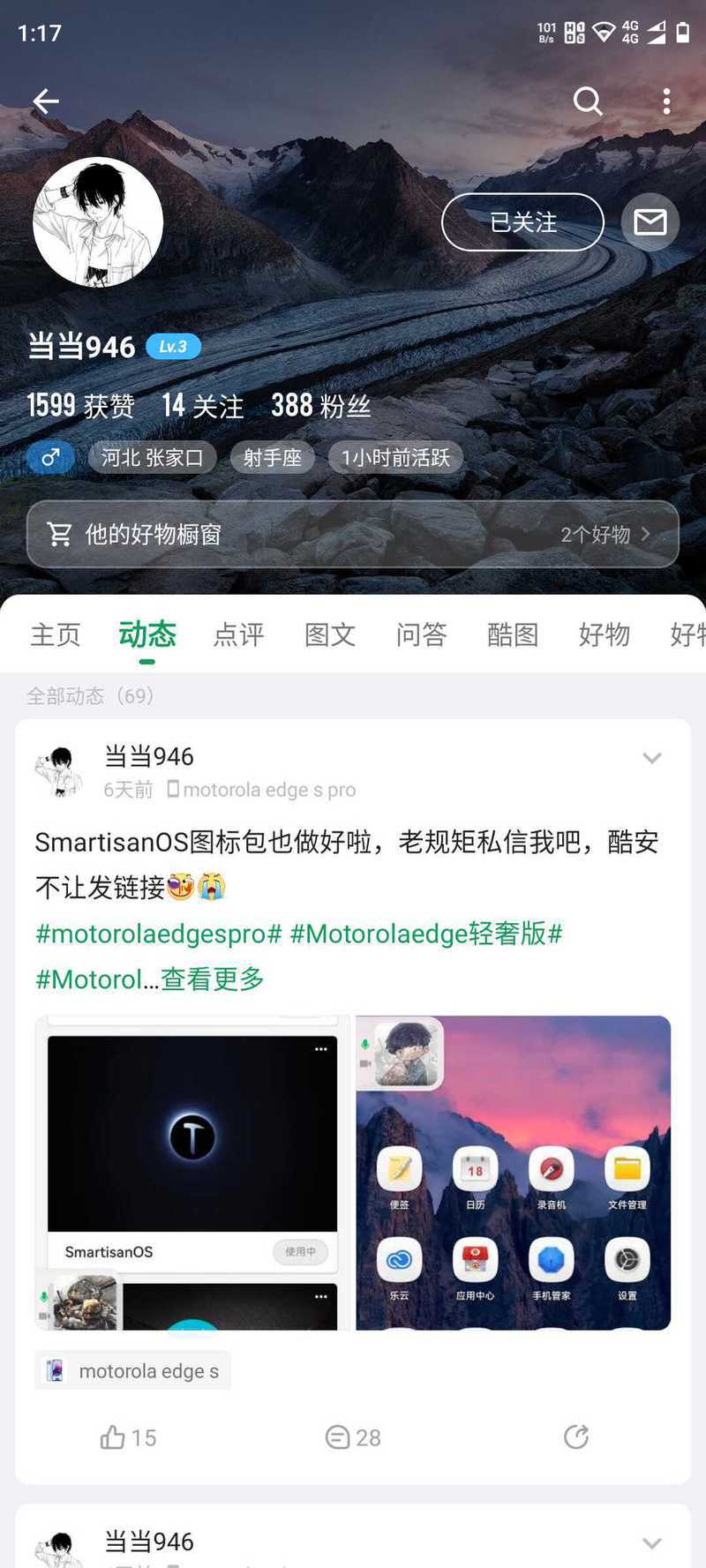Screen dimensions: 706x1568
Task: Like the SmartisanOS post with 15 likes
Action: coord(127,1437)
